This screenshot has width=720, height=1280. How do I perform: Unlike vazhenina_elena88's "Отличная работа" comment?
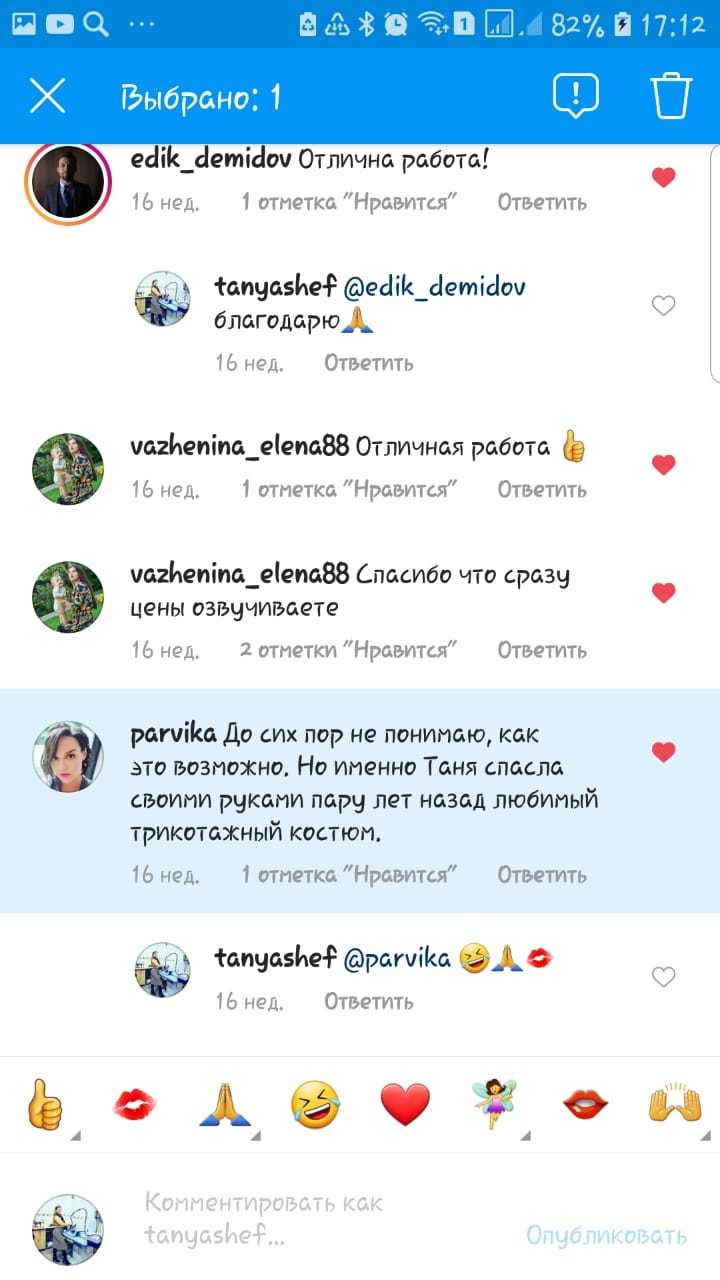pos(663,465)
